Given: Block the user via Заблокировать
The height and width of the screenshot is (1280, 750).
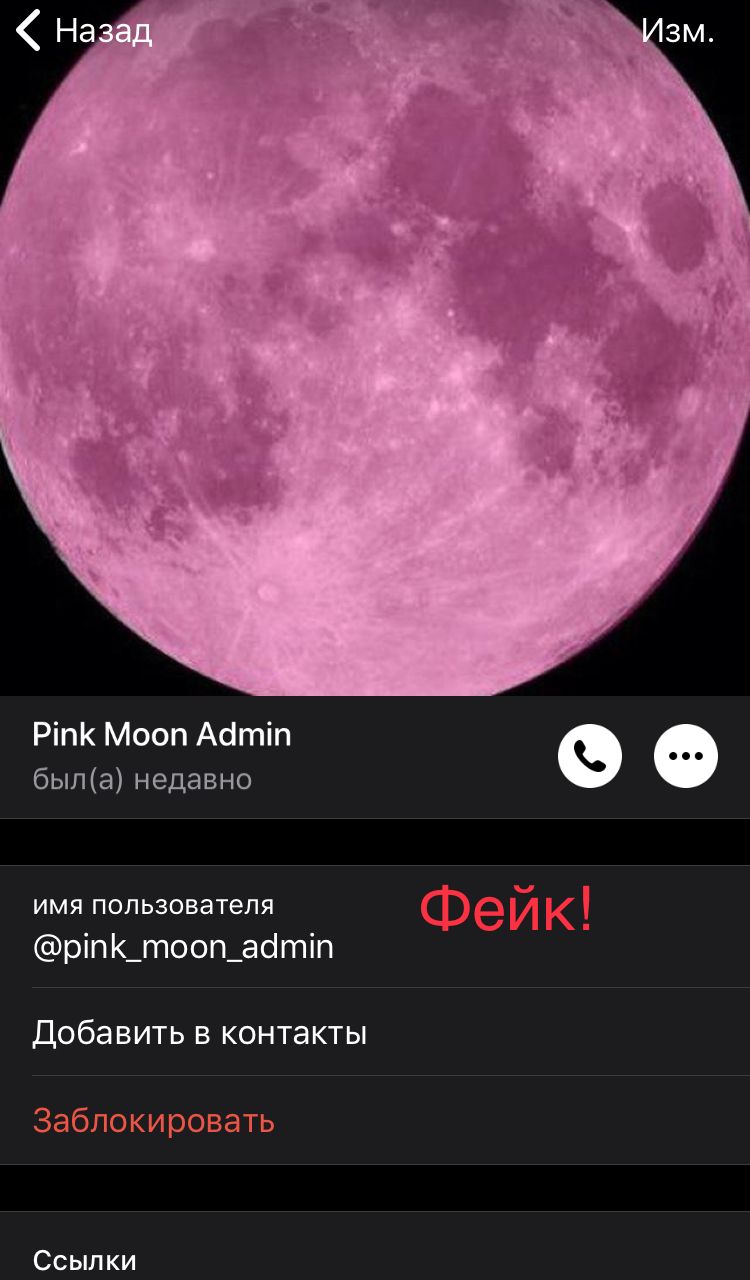Looking at the screenshot, I should [x=154, y=1120].
